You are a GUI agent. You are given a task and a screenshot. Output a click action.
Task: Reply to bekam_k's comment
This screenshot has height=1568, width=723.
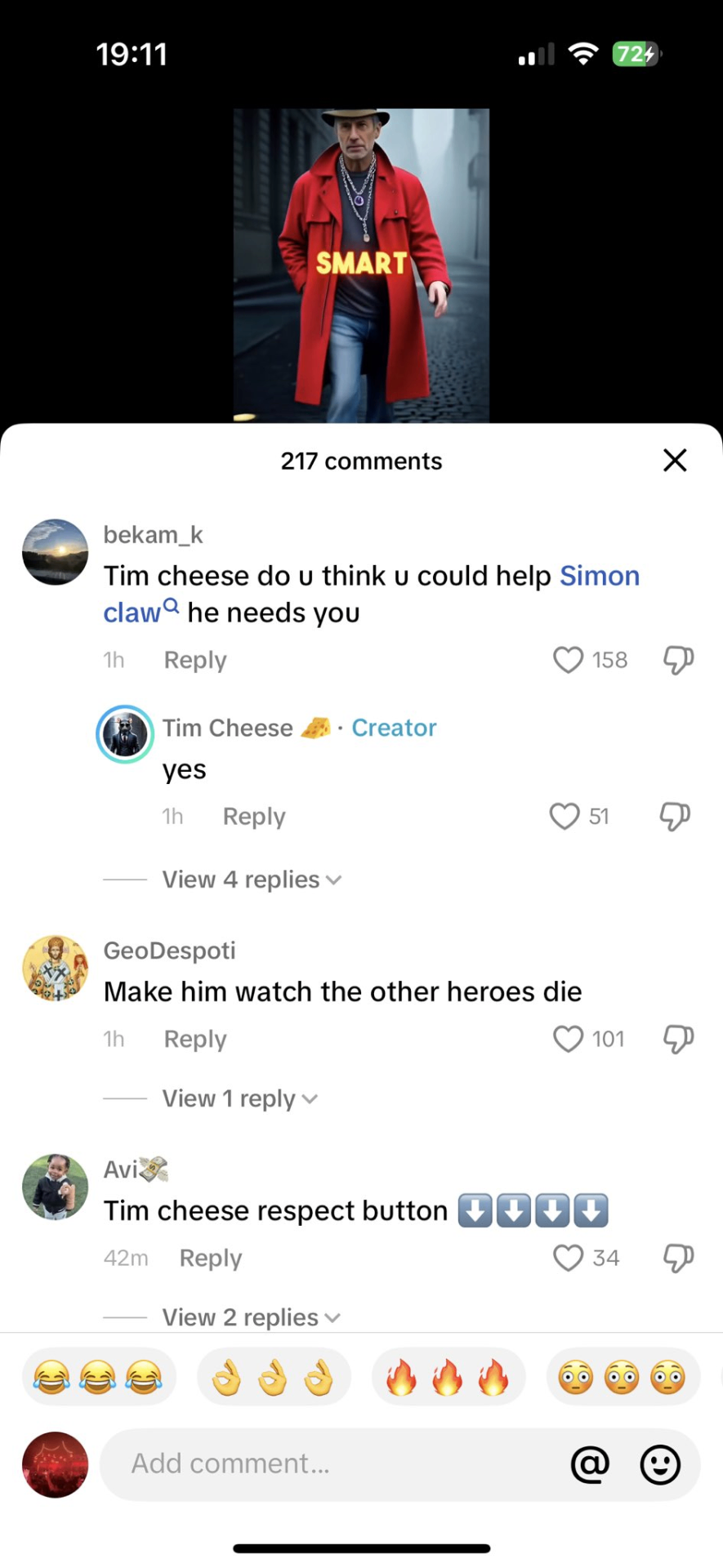coord(194,660)
